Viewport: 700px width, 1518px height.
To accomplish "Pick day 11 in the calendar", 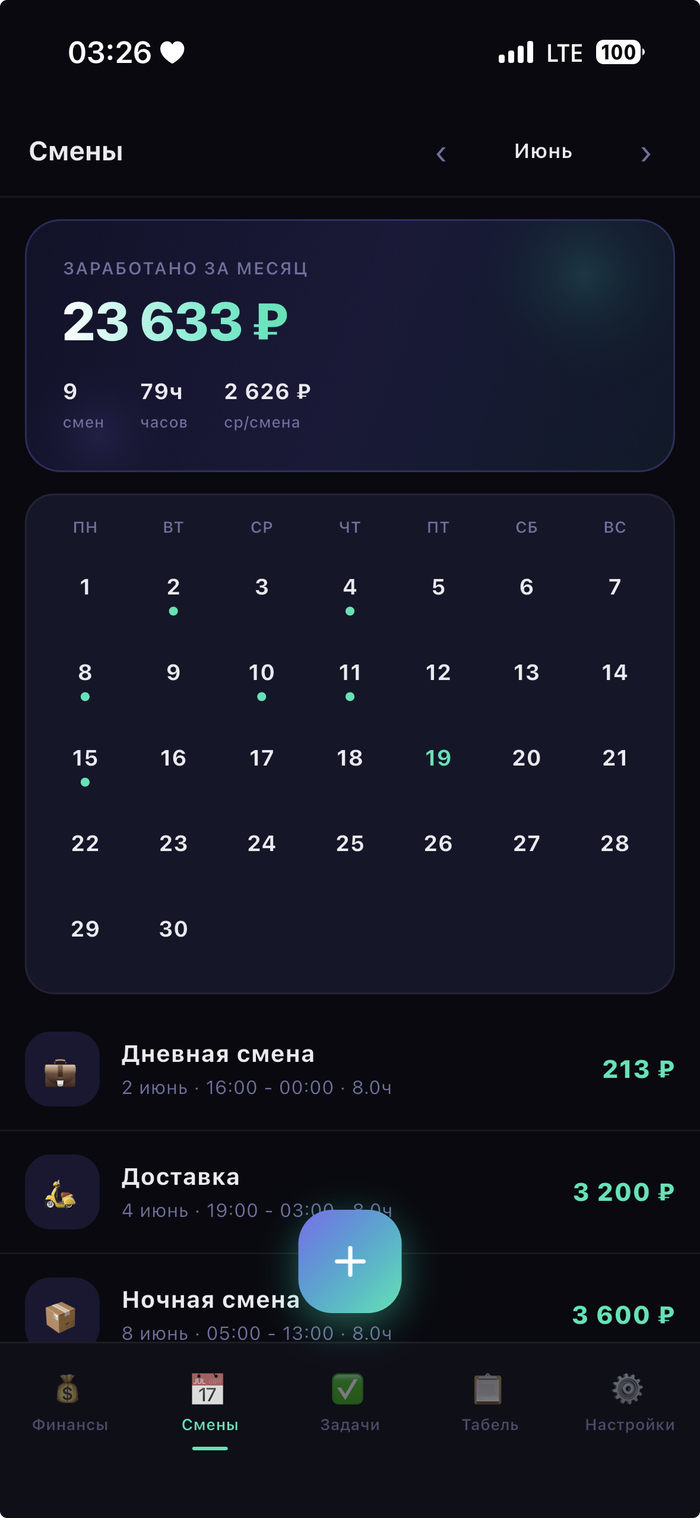I will pyautogui.click(x=350, y=676).
